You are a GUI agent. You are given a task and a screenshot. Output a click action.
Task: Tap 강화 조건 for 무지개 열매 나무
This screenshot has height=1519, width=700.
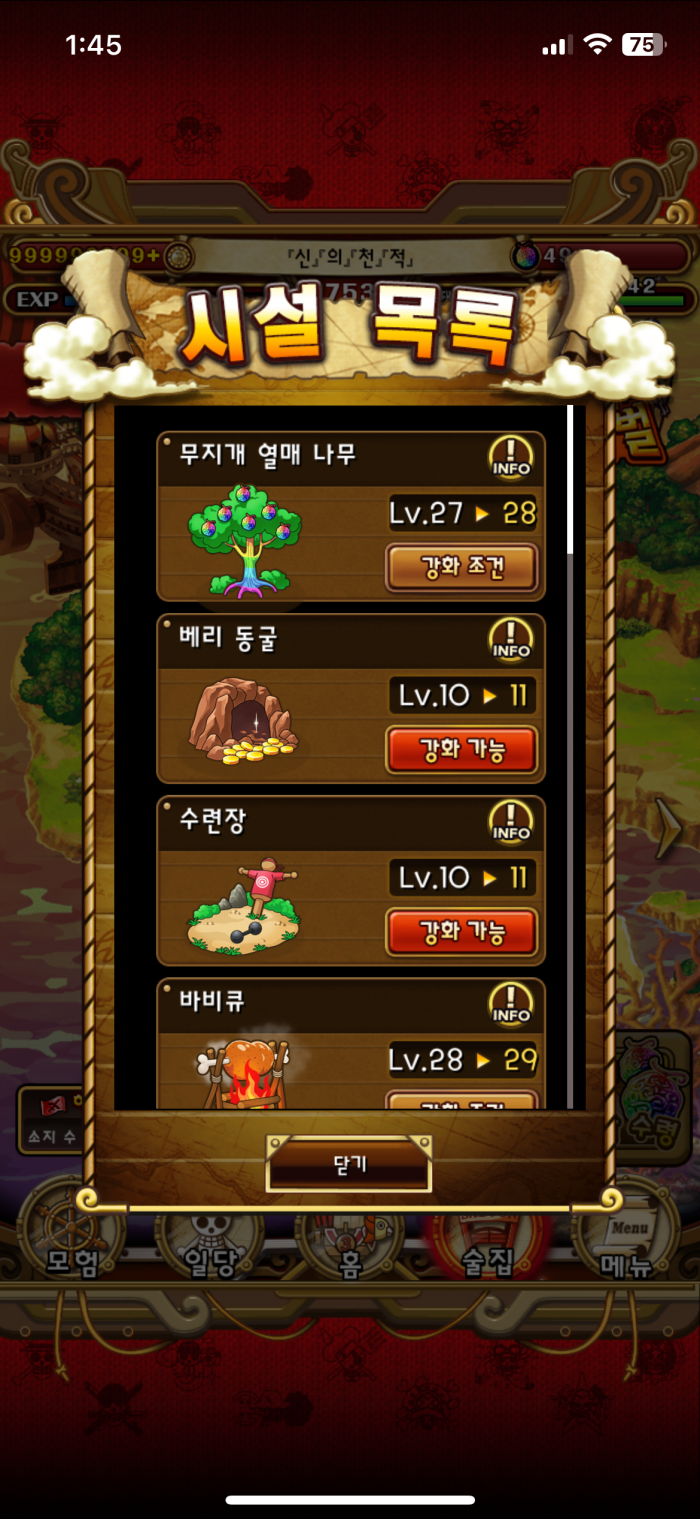461,568
